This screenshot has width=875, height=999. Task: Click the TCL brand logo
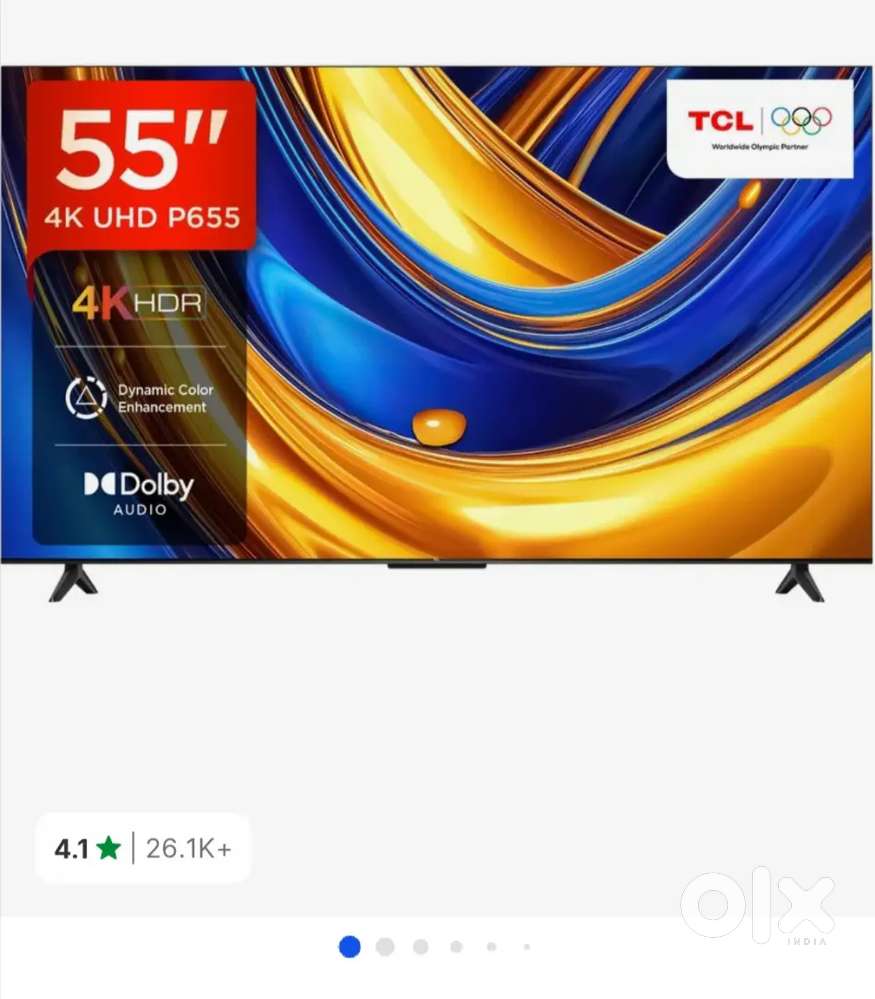point(722,118)
